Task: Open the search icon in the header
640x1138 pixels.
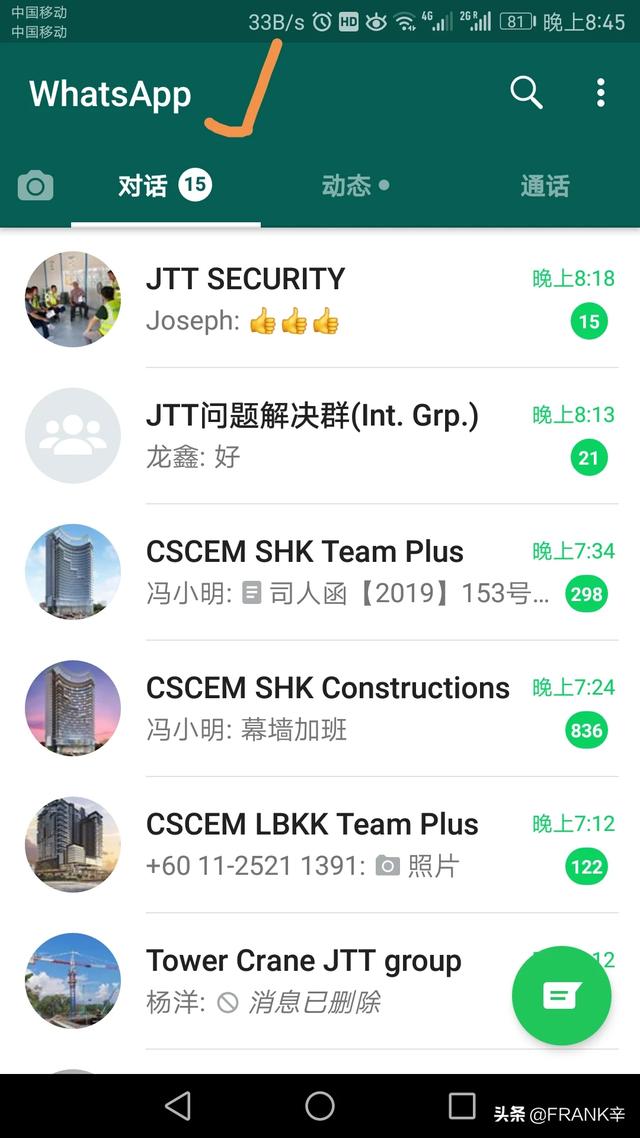Action: pos(526,93)
